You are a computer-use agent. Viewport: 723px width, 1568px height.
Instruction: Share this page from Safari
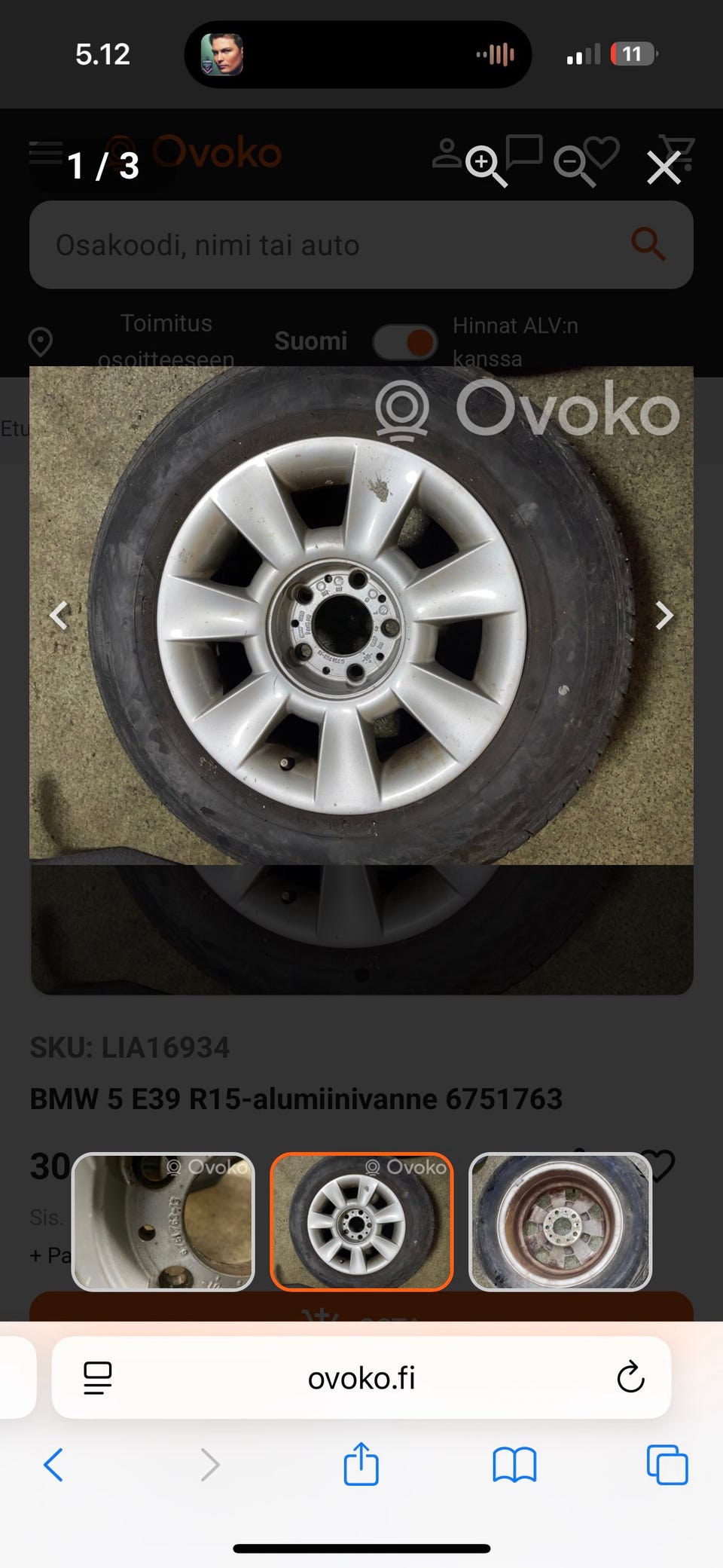[361, 1464]
